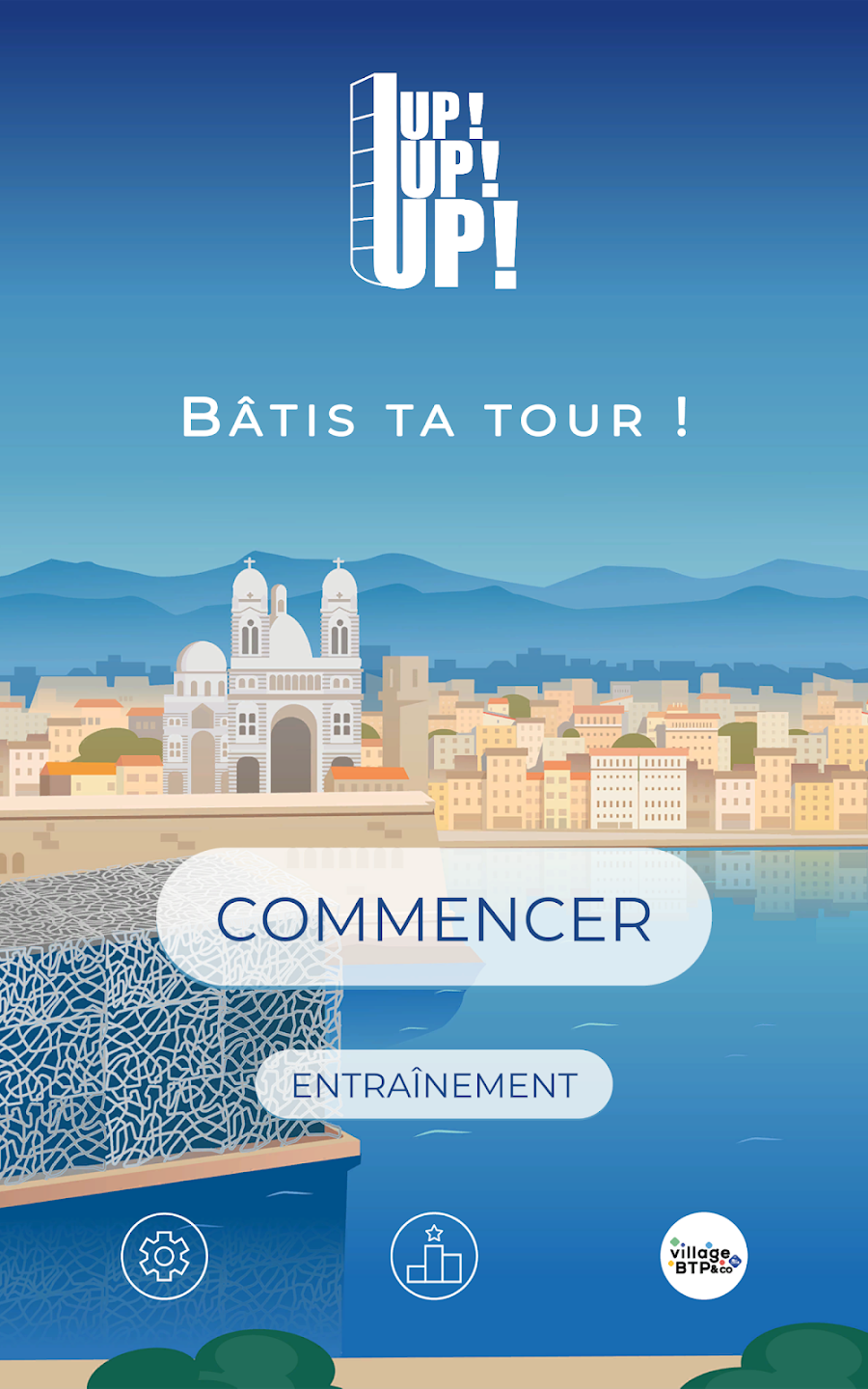This screenshot has height=1389, width=868.
Task: Open the Village BTP&co round logo button
Action: coord(704,1256)
